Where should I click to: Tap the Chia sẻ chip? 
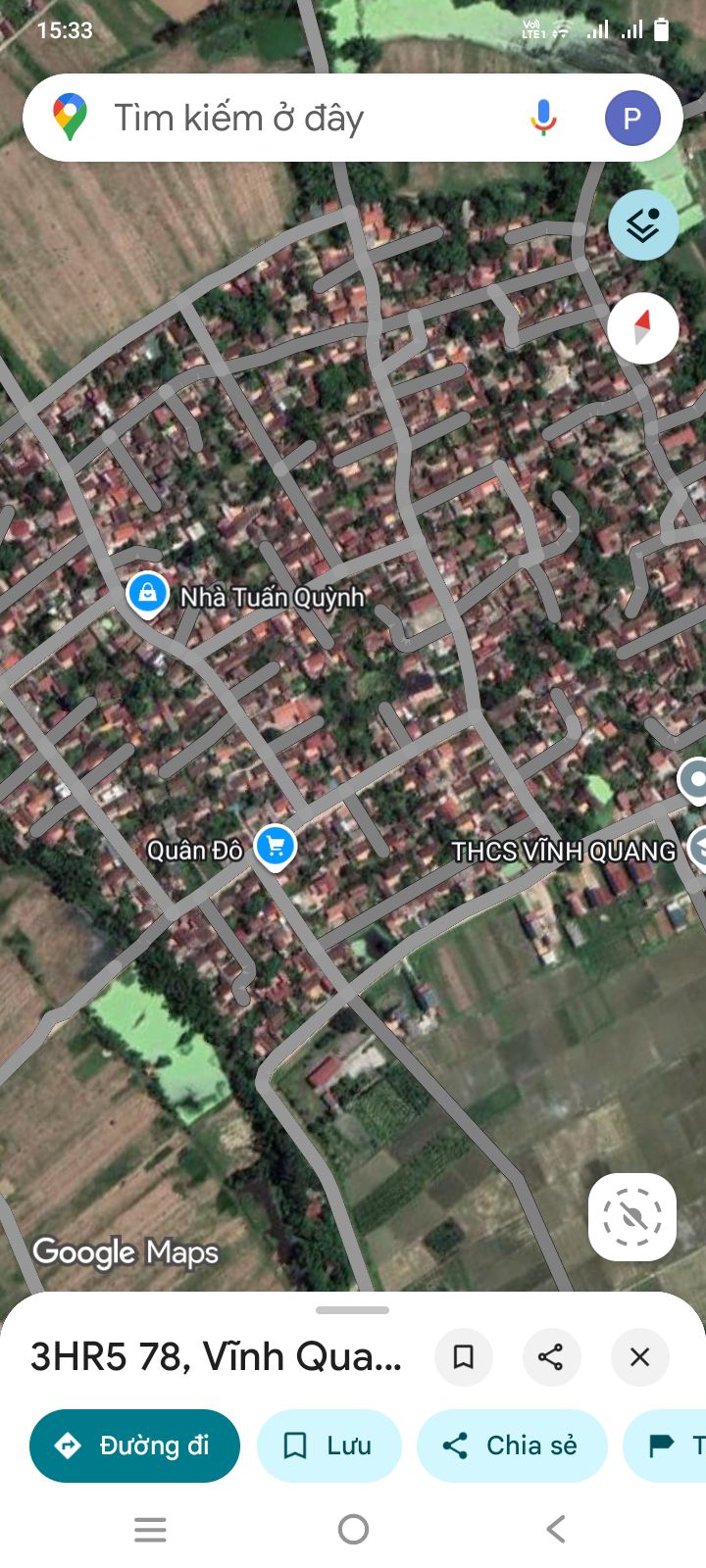click(512, 1445)
